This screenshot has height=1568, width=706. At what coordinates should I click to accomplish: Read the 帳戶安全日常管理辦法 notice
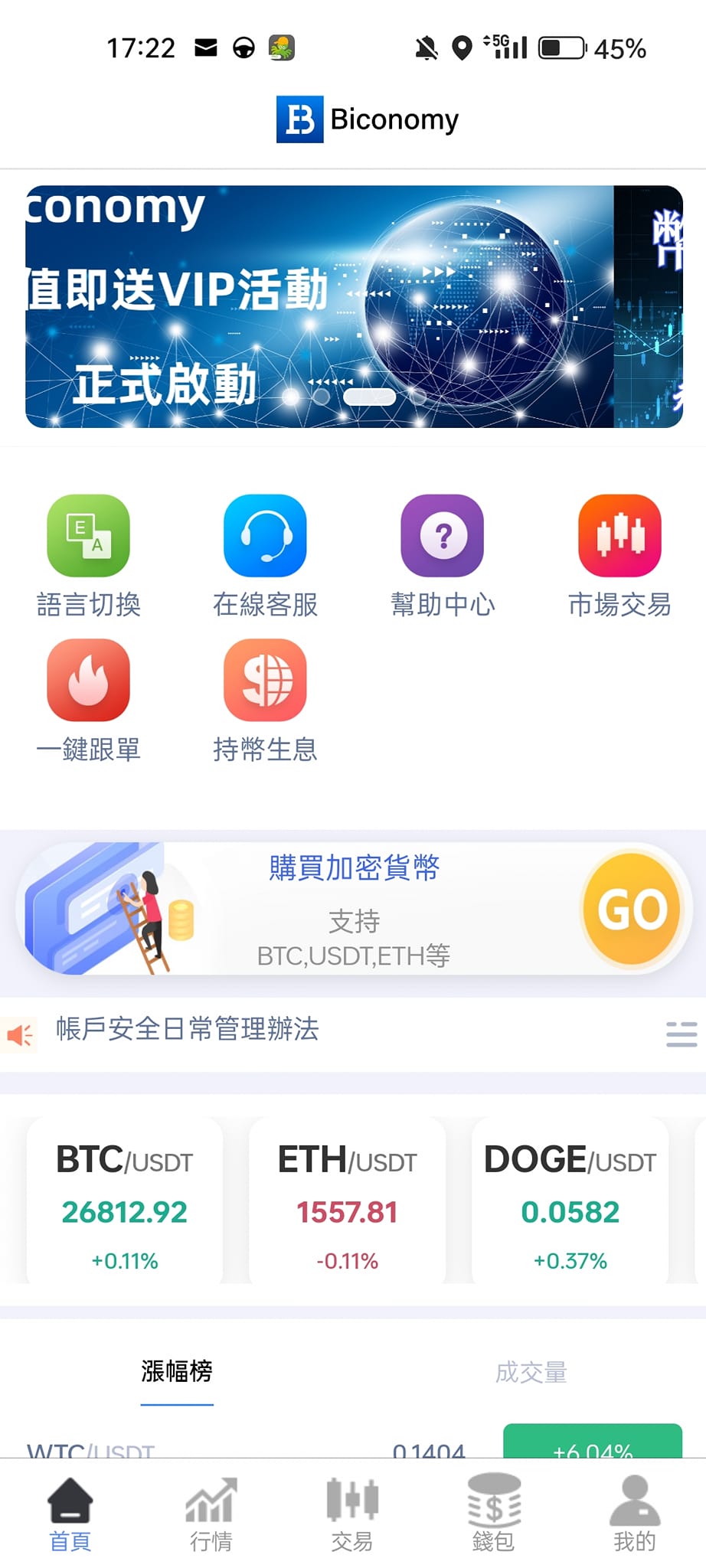187,1029
